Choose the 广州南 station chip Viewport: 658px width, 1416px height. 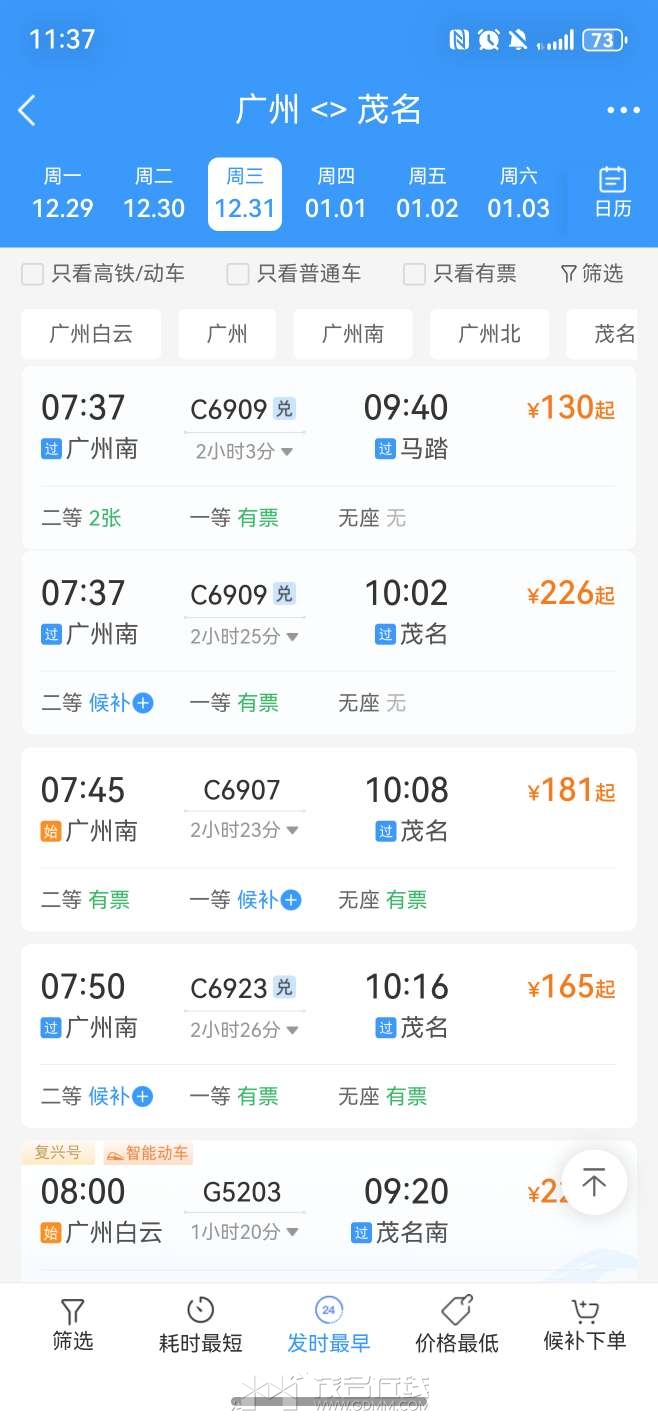tap(352, 334)
